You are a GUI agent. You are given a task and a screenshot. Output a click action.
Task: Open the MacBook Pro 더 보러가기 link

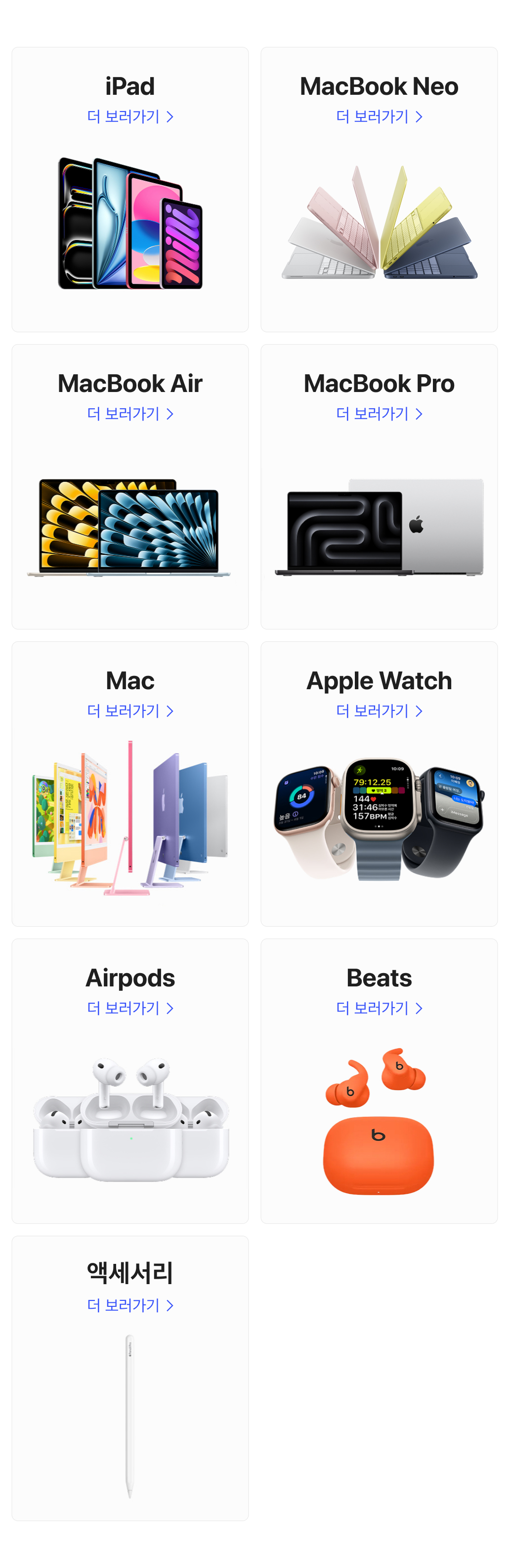pyautogui.click(x=379, y=413)
